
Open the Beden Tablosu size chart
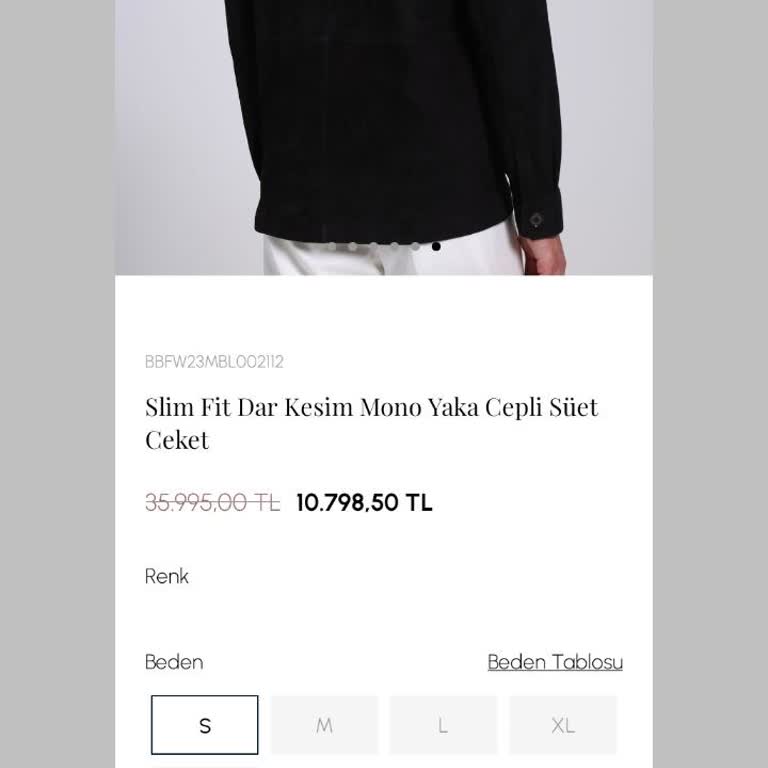pyautogui.click(x=555, y=662)
